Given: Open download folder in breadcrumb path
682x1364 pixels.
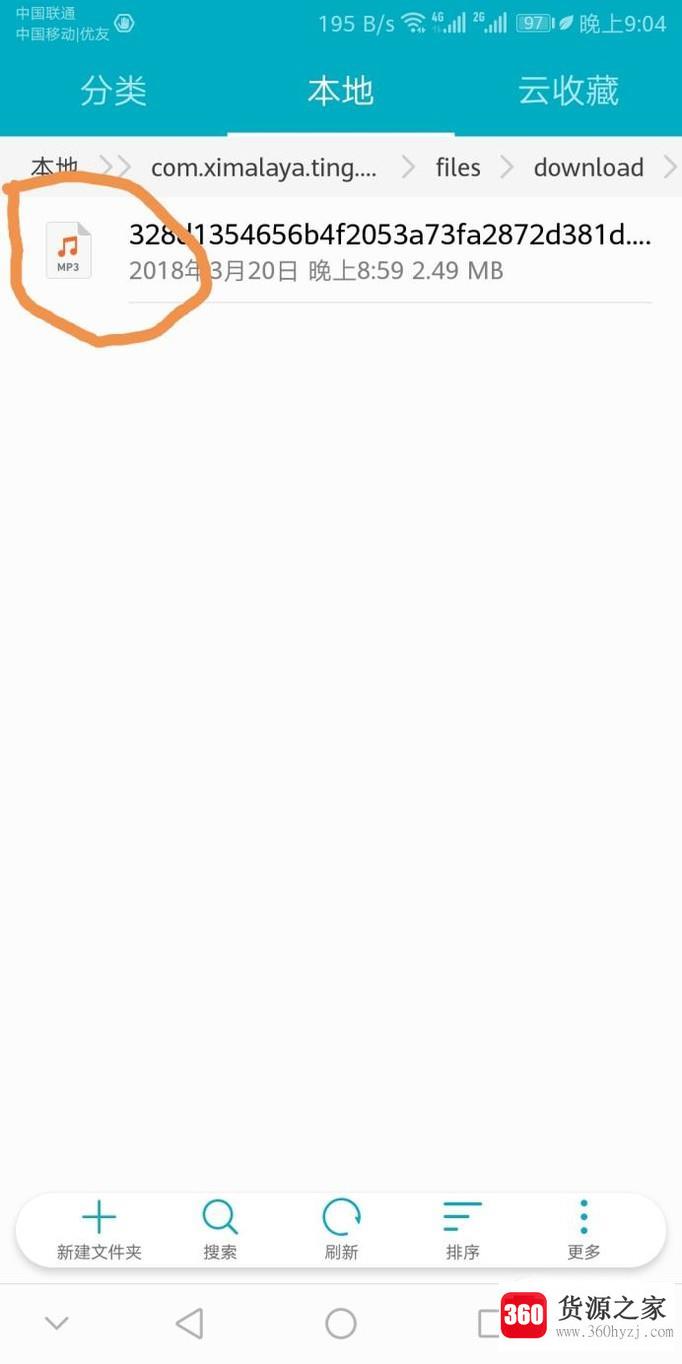Looking at the screenshot, I should 588,168.
